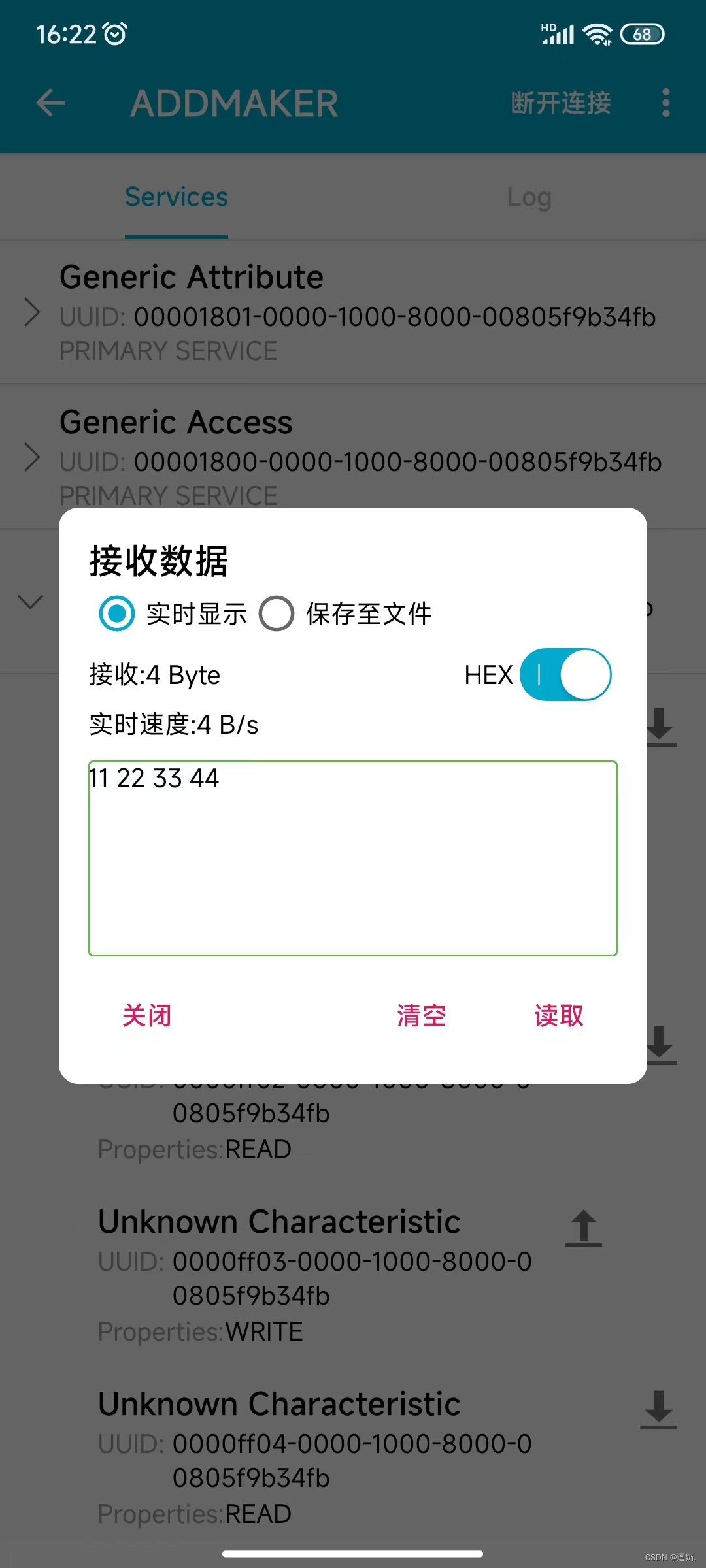Tap the battery indicator showing 68
The image size is (706, 1568).
(x=643, y=33)
